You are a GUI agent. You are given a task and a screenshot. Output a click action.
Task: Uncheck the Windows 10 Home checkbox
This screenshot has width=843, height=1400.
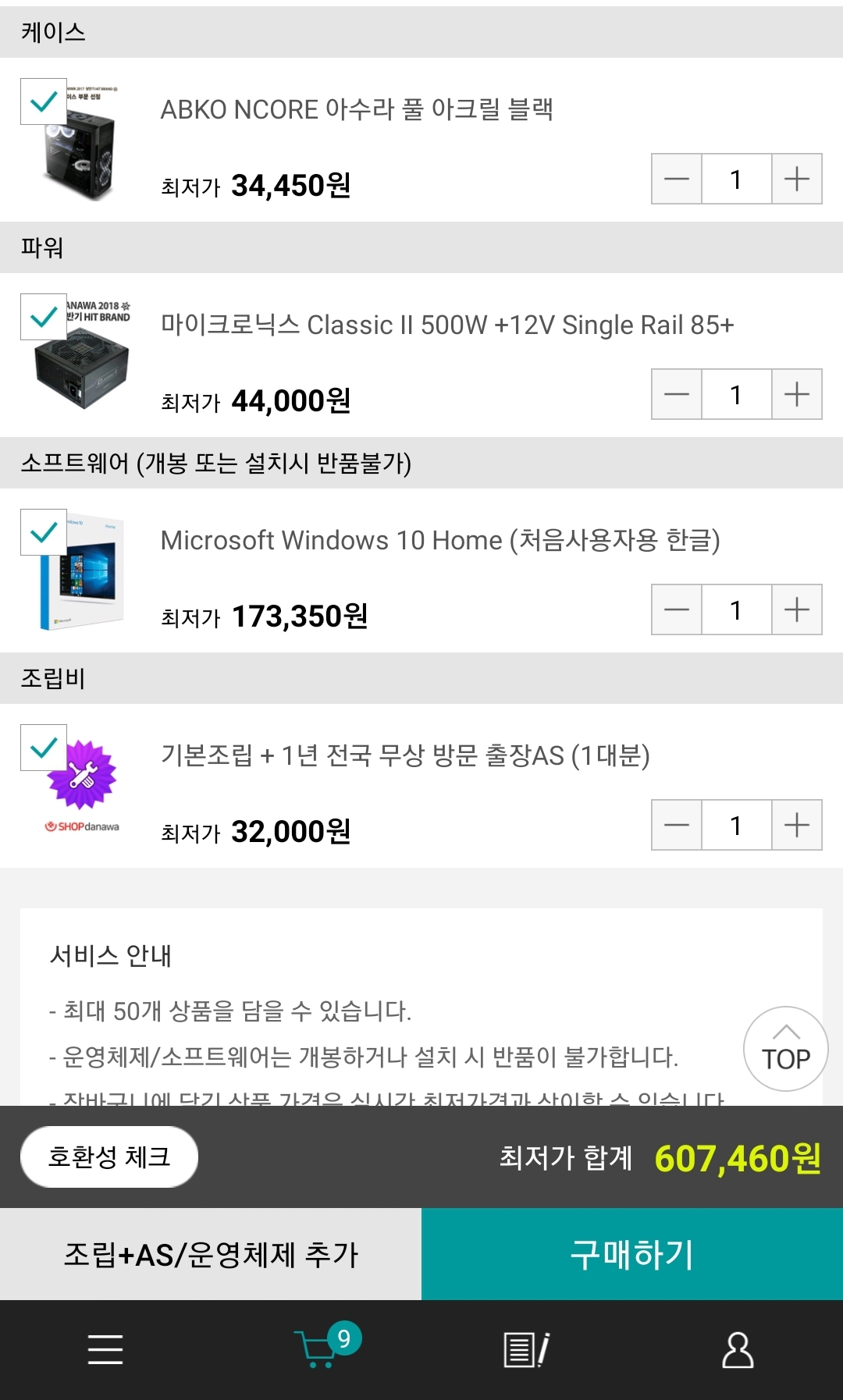44,532
